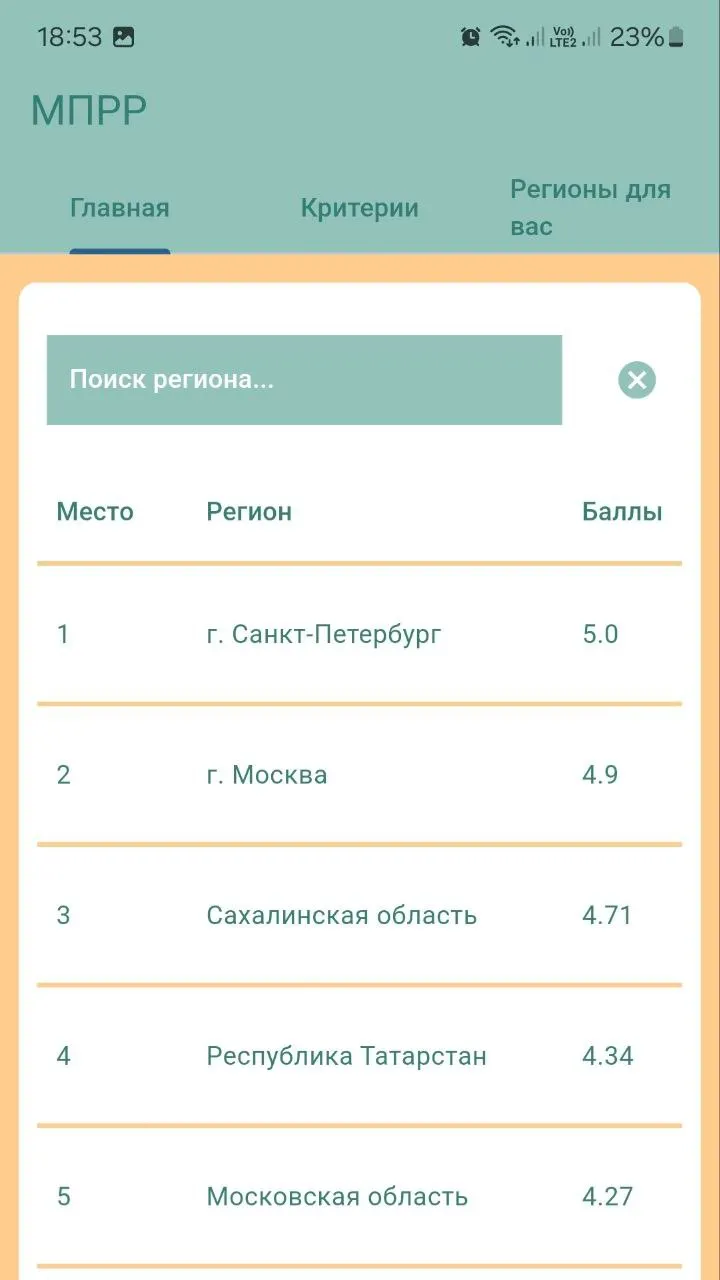Select the г. Москва row
Image resolution: width=720 pixels, height=1280 pixels.
click(360, 775)
